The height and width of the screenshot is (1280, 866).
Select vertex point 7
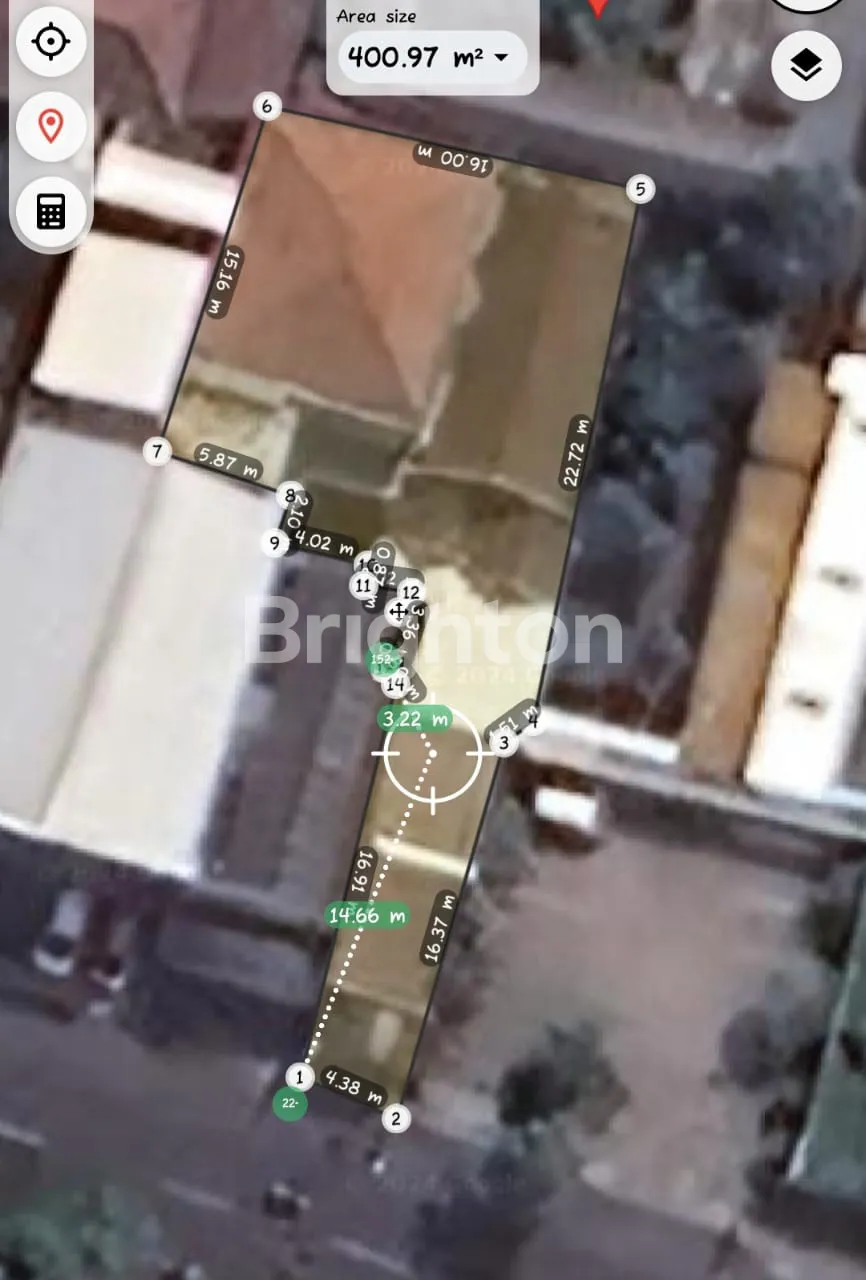[156, 451]
